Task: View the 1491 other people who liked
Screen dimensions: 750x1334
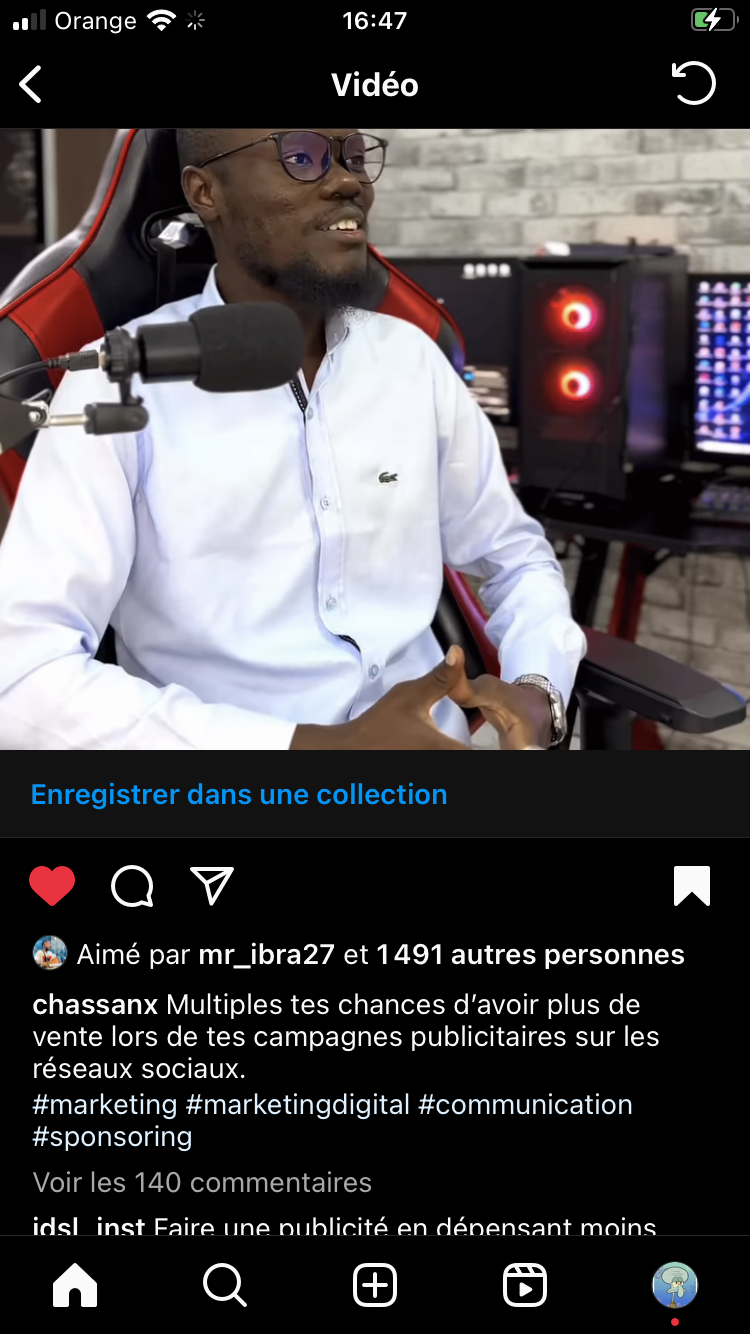Action: (x=530, y=955)
